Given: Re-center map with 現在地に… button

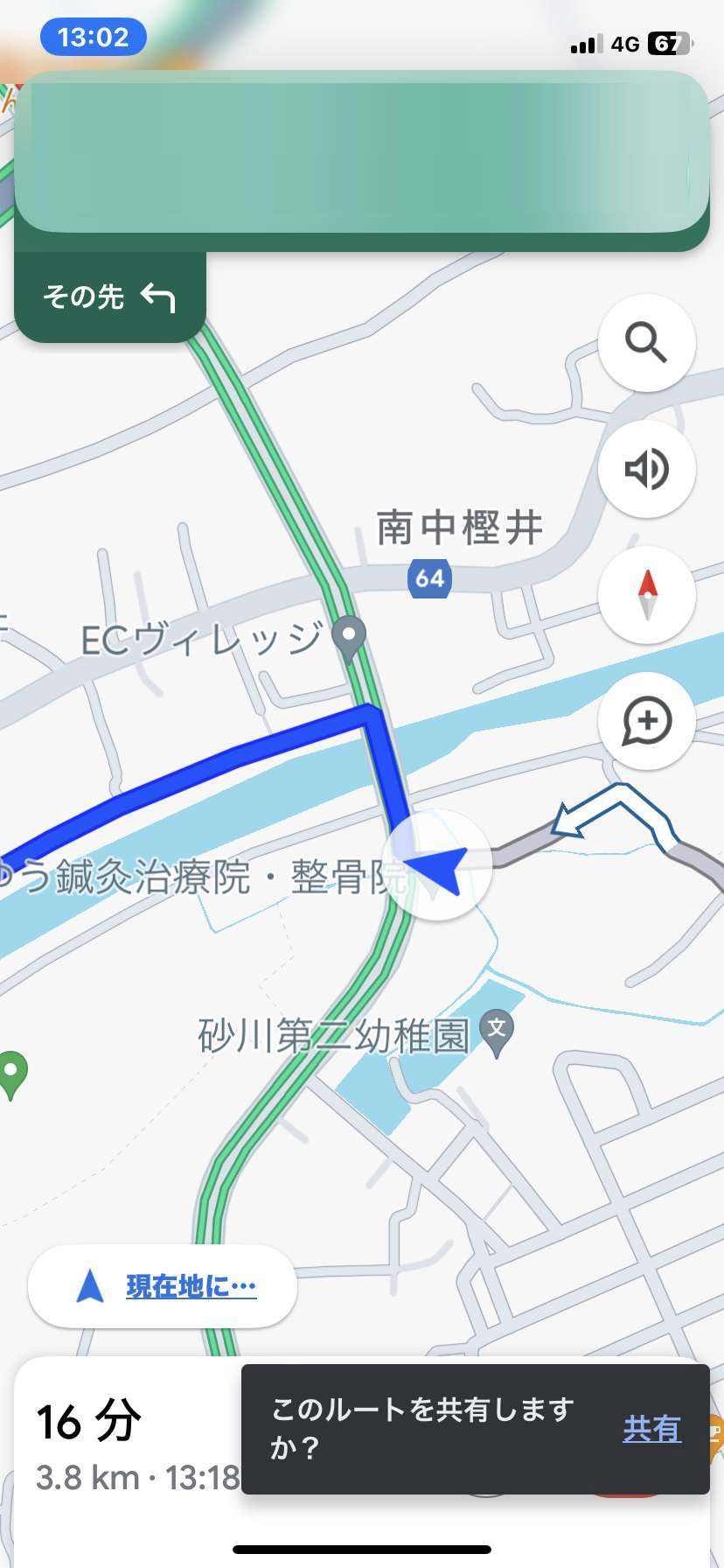Looking at the screenshot, I should coord(163,1285).
